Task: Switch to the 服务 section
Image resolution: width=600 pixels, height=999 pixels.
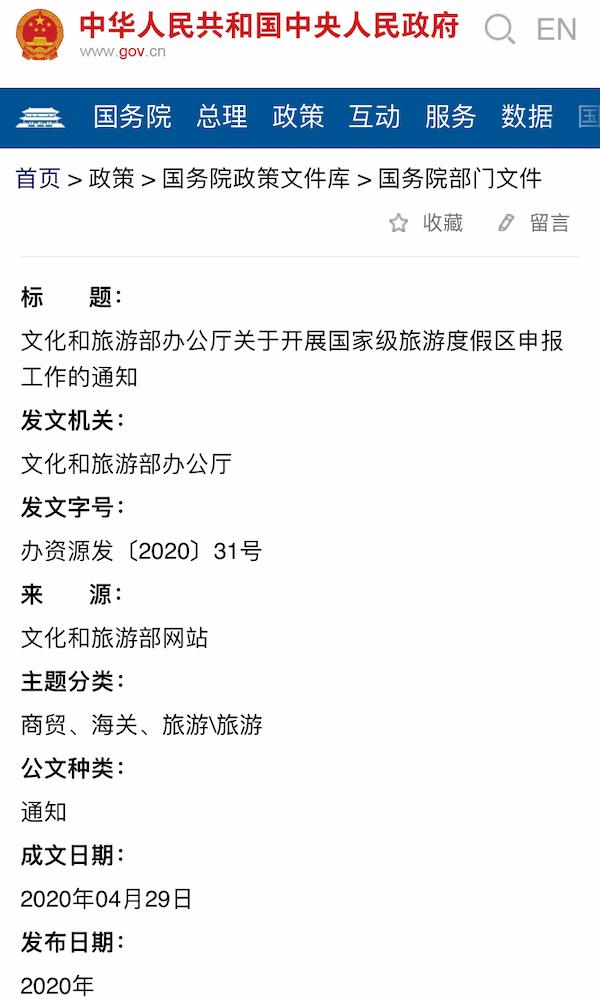Action: pos(450,117)
